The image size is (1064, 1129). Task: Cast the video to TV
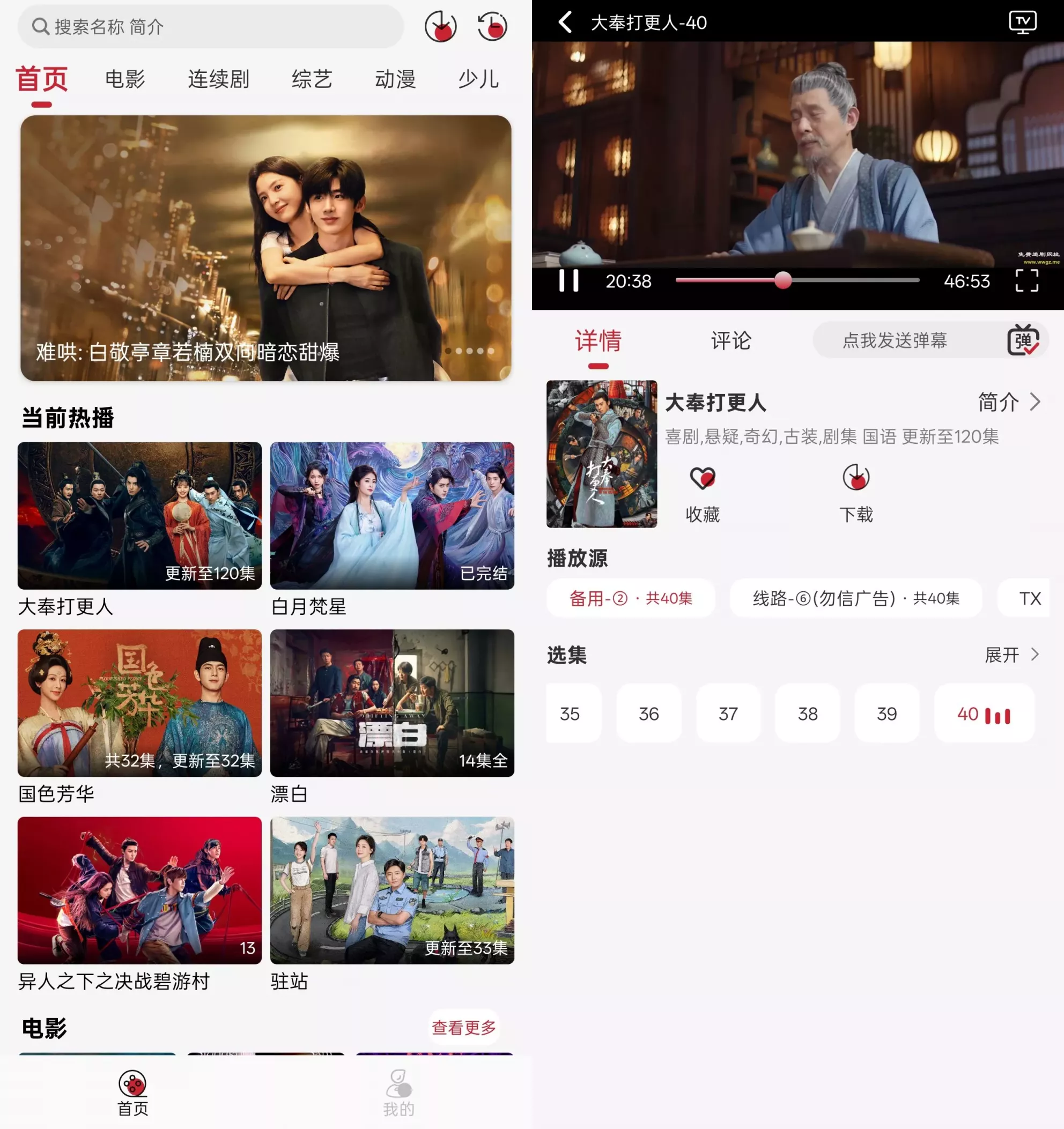1023,23
